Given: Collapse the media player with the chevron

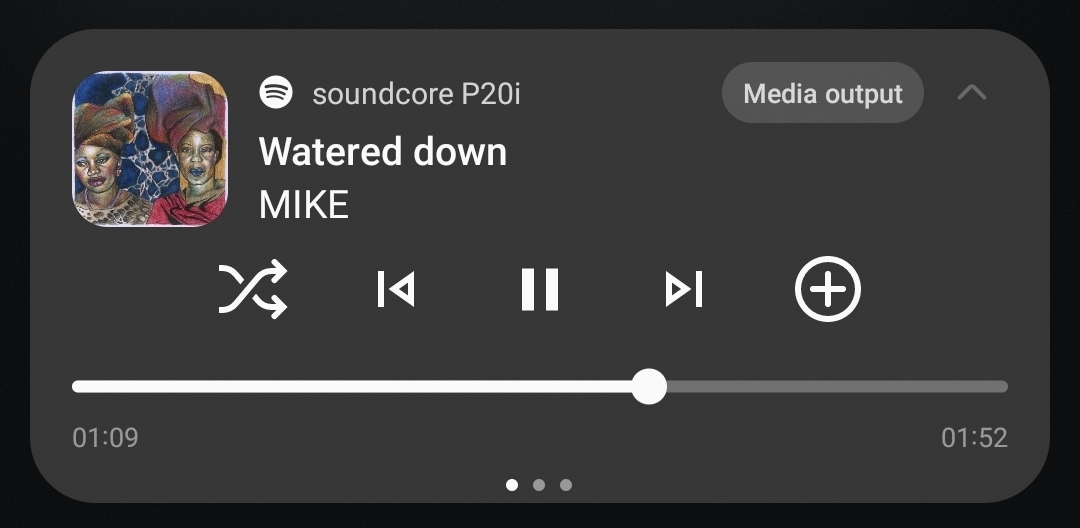Looking at the screenshot, I should click(x=972, y=93).
